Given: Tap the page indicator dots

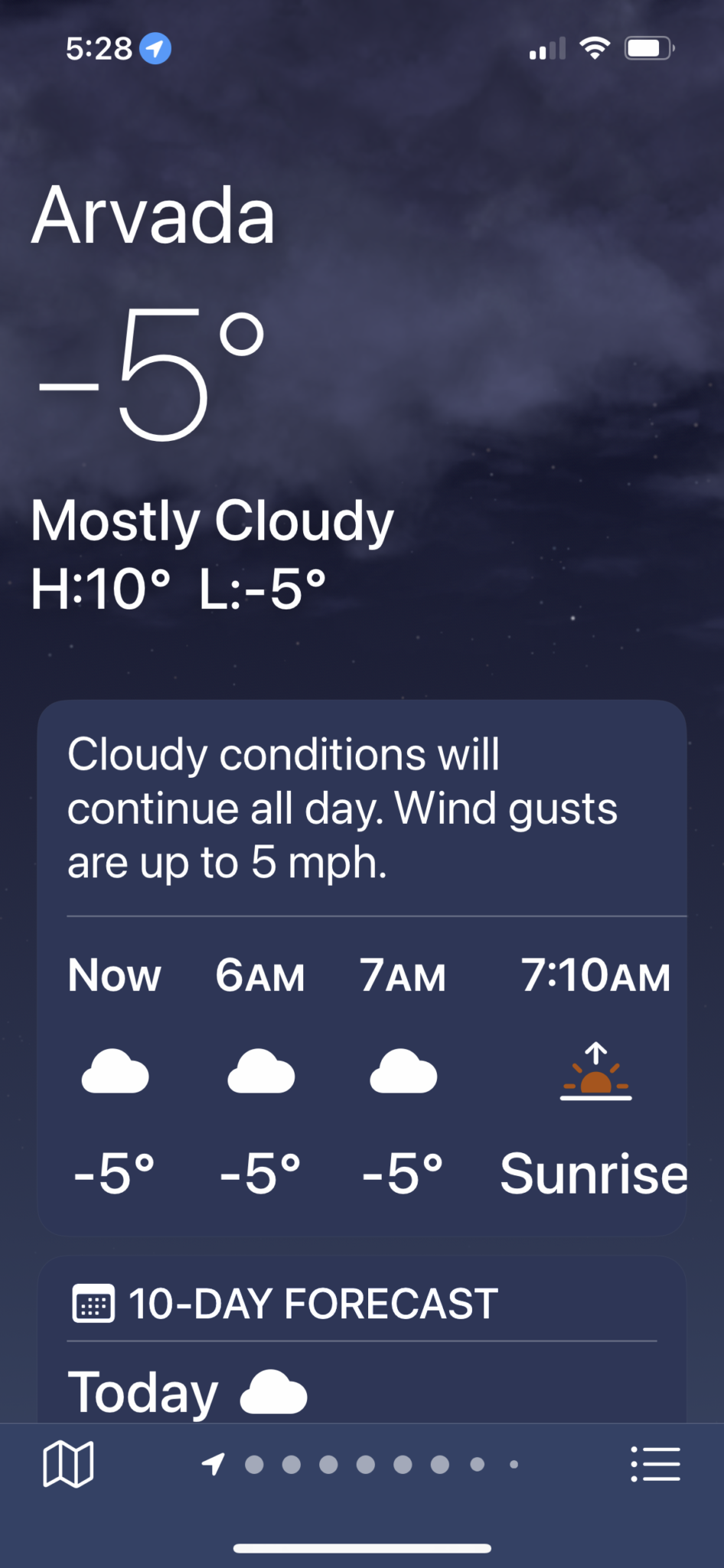Looking at the screenshot, I should tap(363, 1465).
